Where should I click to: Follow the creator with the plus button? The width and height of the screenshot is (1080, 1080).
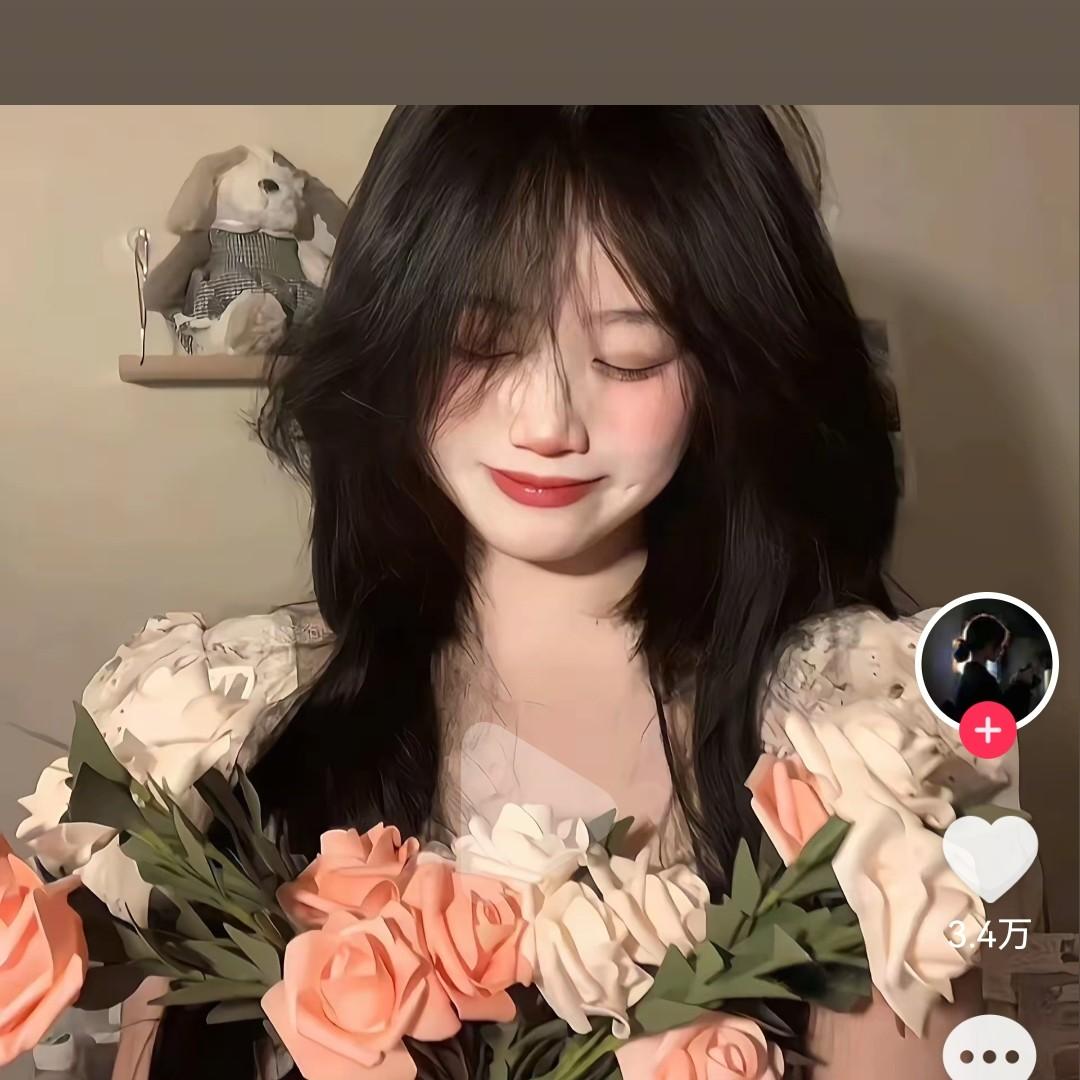click(987, 731)
